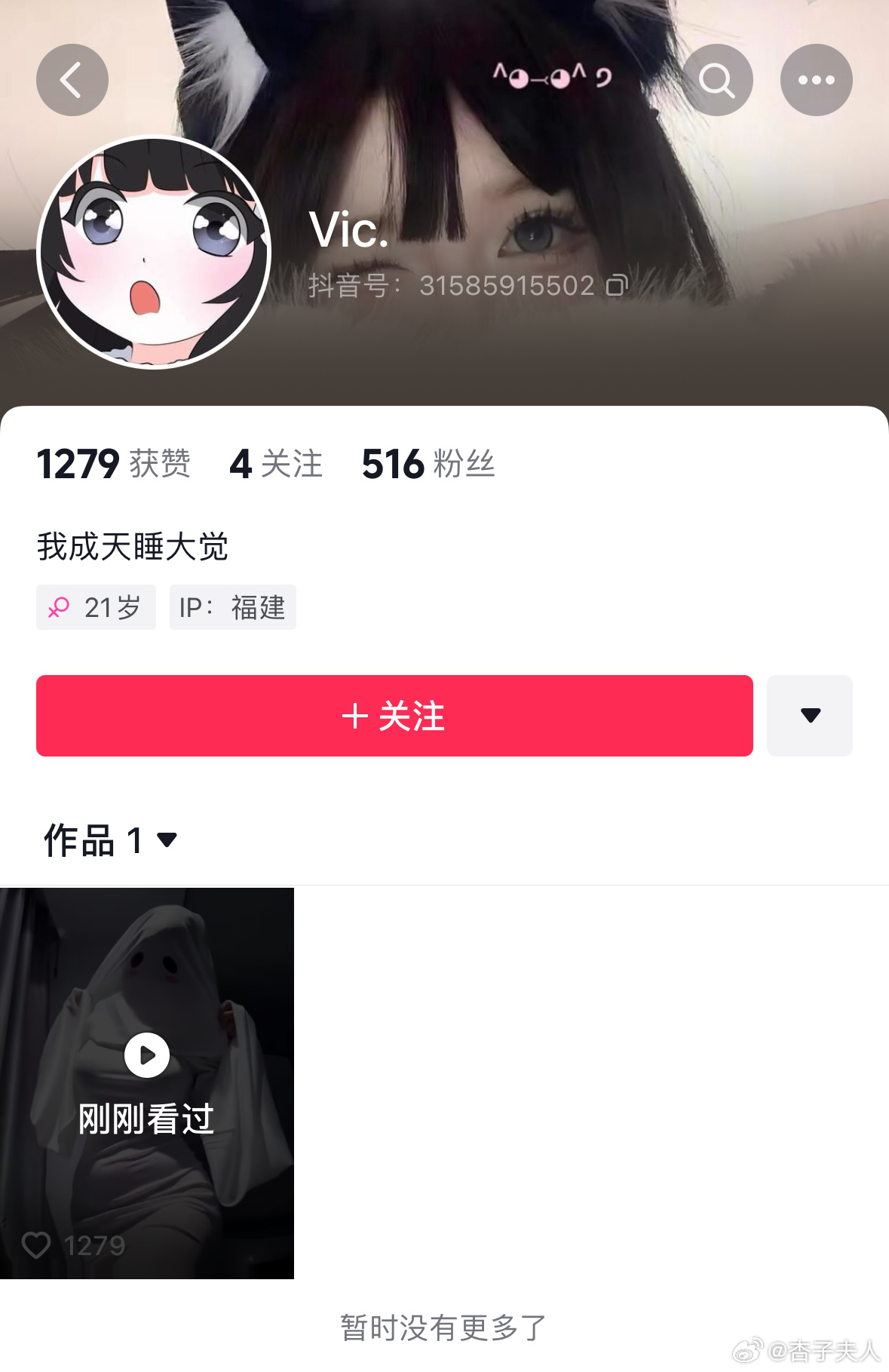Follow Vic. with the red 关注 button

tap(394, 716)
